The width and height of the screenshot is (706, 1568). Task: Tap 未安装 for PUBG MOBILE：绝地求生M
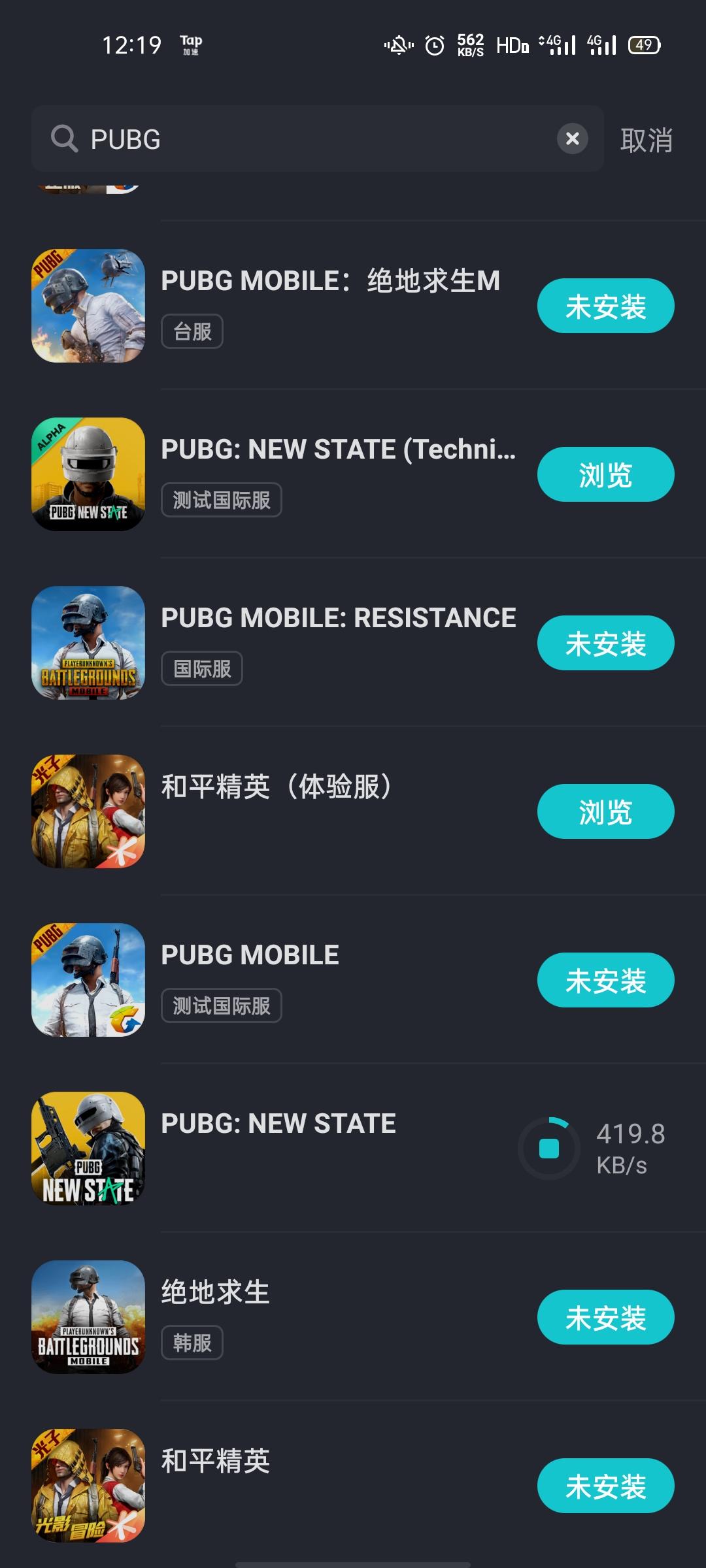click(x=605, y=306)
